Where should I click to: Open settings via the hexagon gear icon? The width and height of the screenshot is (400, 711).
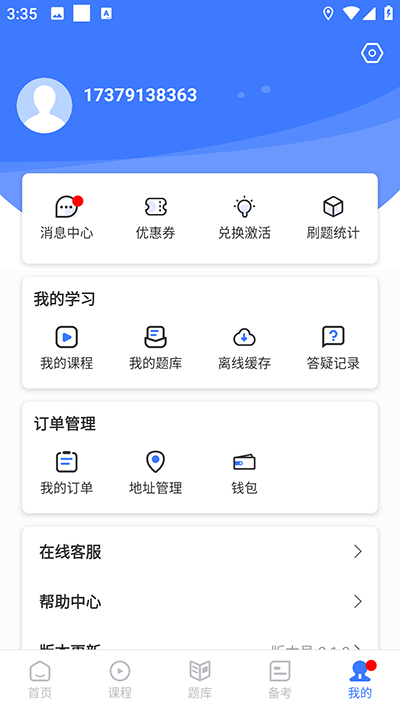[372, 53]
